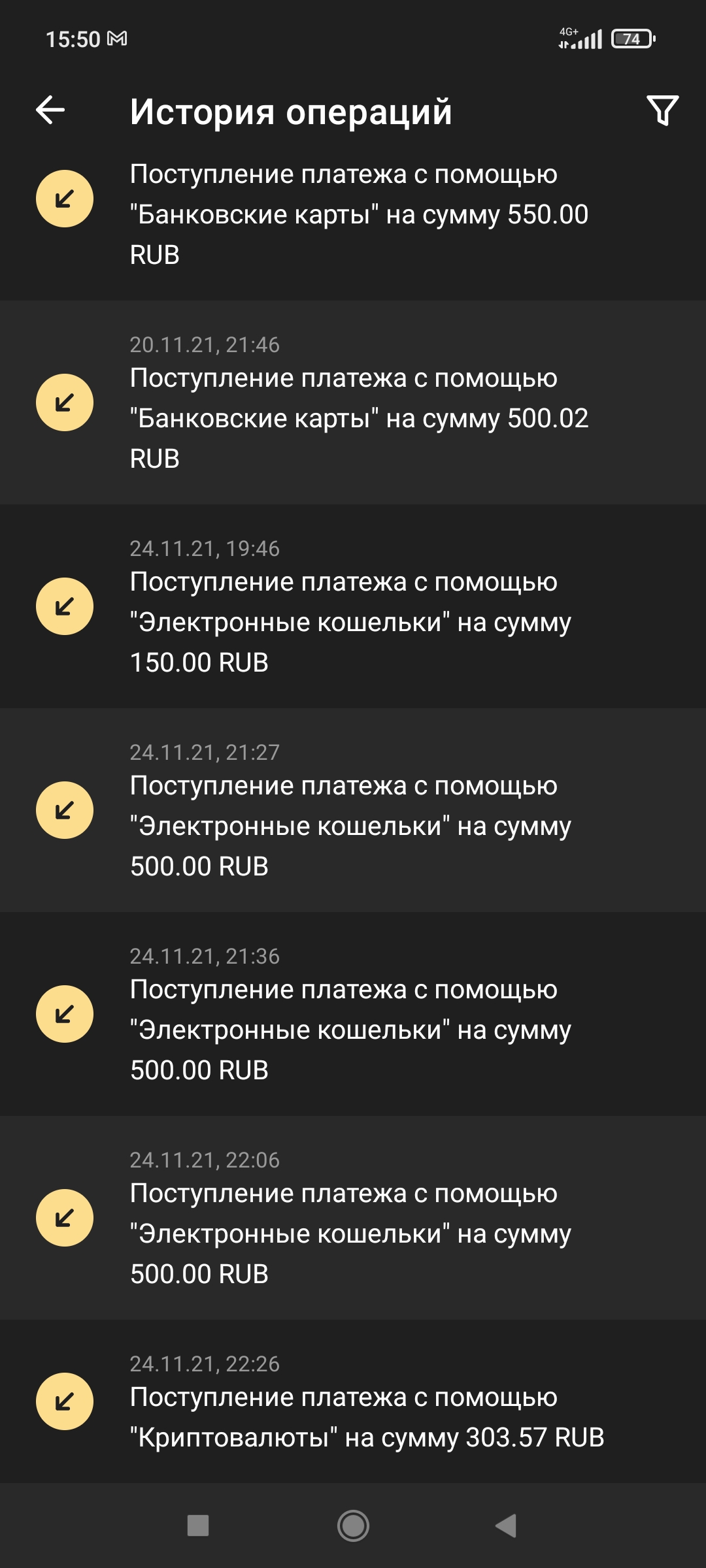The image size is (706, 1568).
Task: Open the filter for operation history
Action: tap(662, 110)
